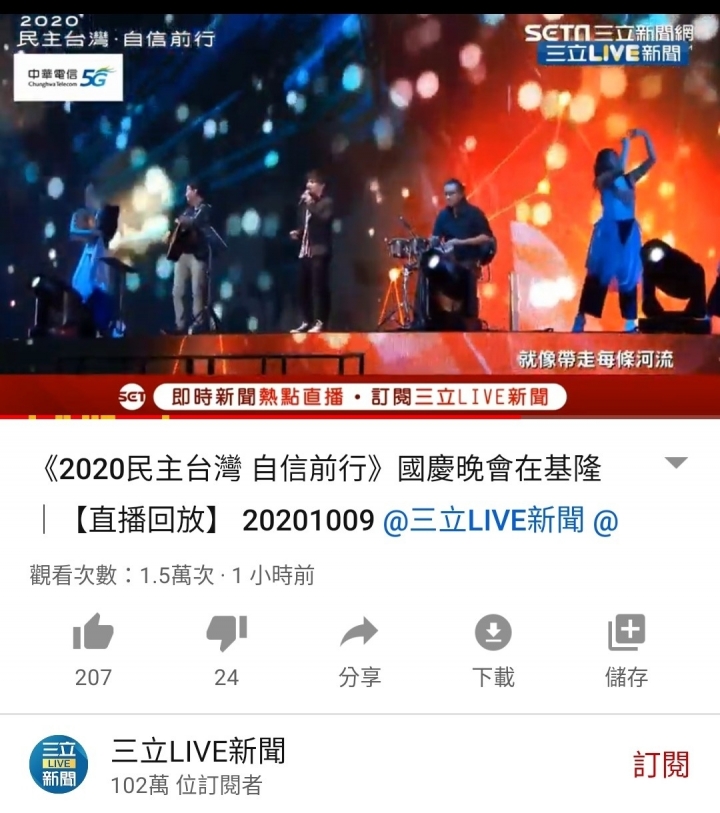Open the @三立LIVE新聞 link in title
The height and width of the screenshot is (813, 720).
[x=483, y=521]
